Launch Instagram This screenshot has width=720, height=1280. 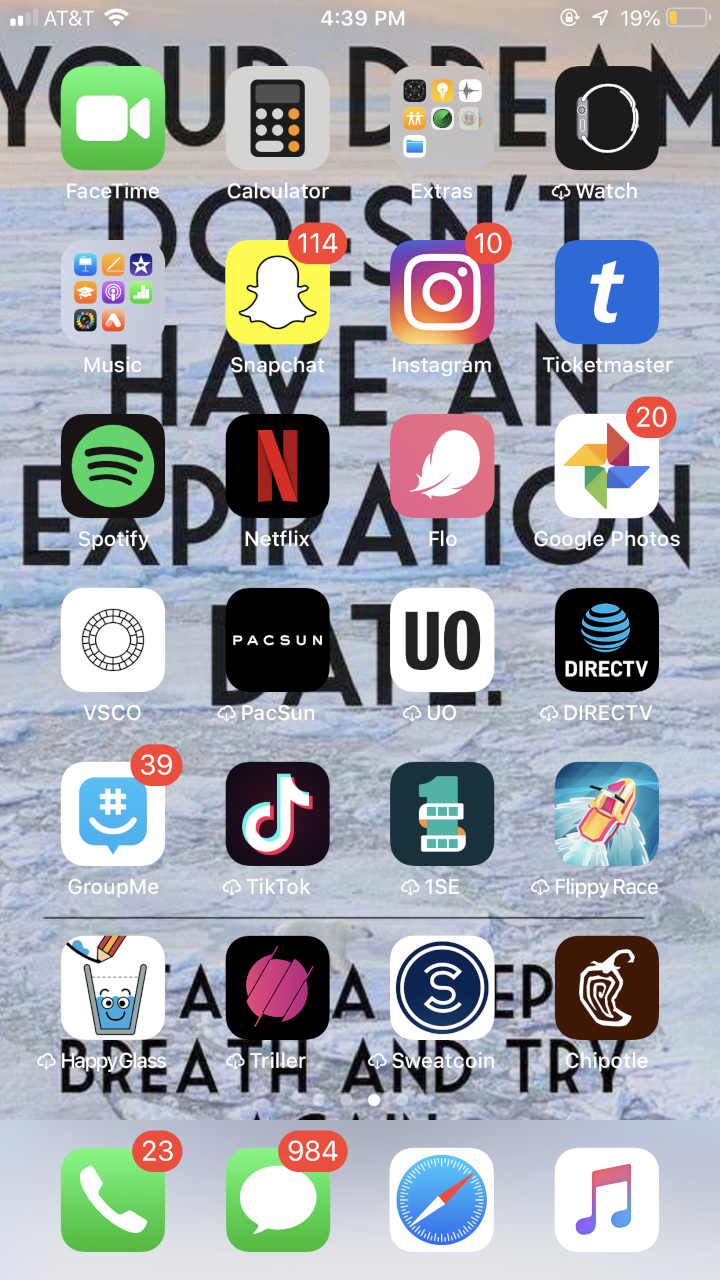(x=442, y=292)
